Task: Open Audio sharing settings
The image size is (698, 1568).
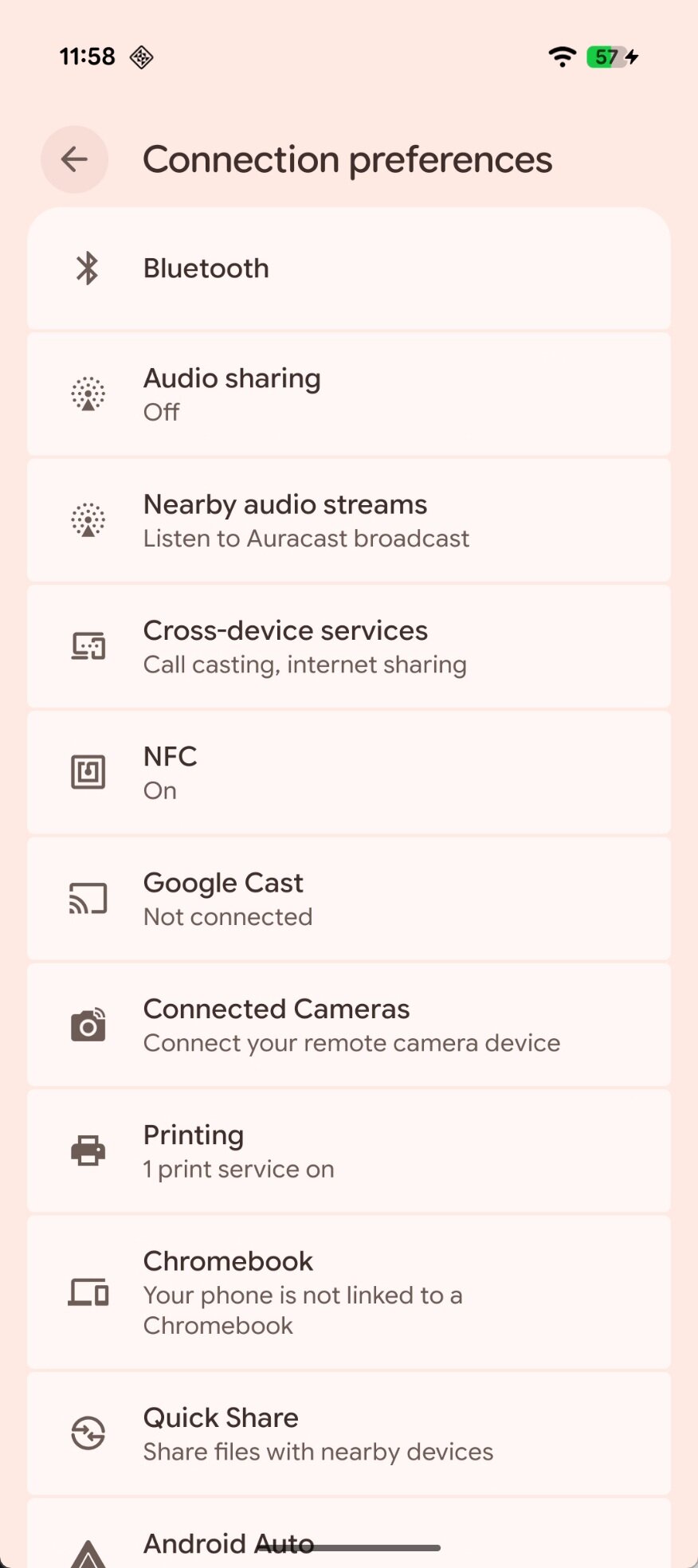Action: 349,394
